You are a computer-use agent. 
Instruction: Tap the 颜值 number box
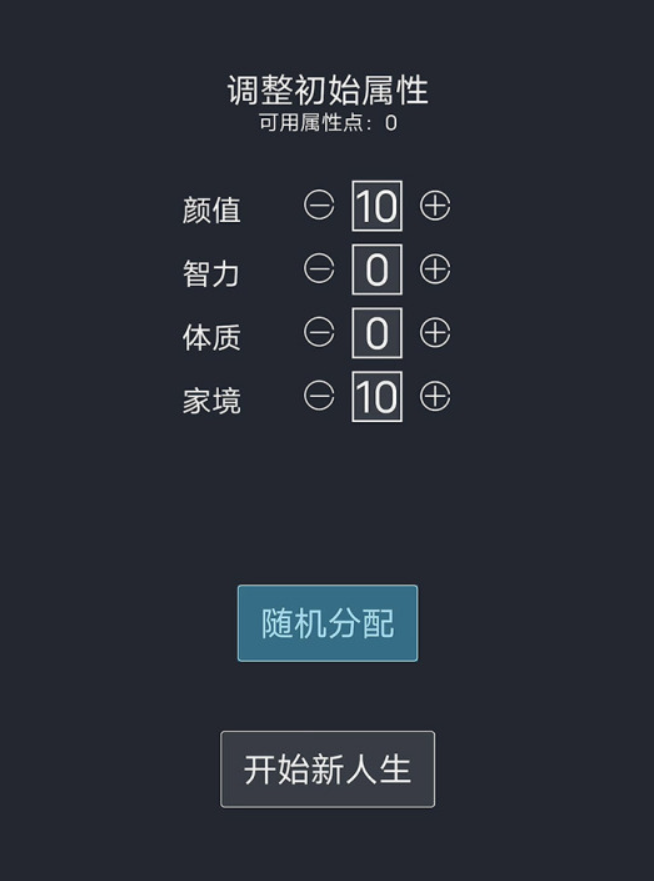(x=377, y=206)
